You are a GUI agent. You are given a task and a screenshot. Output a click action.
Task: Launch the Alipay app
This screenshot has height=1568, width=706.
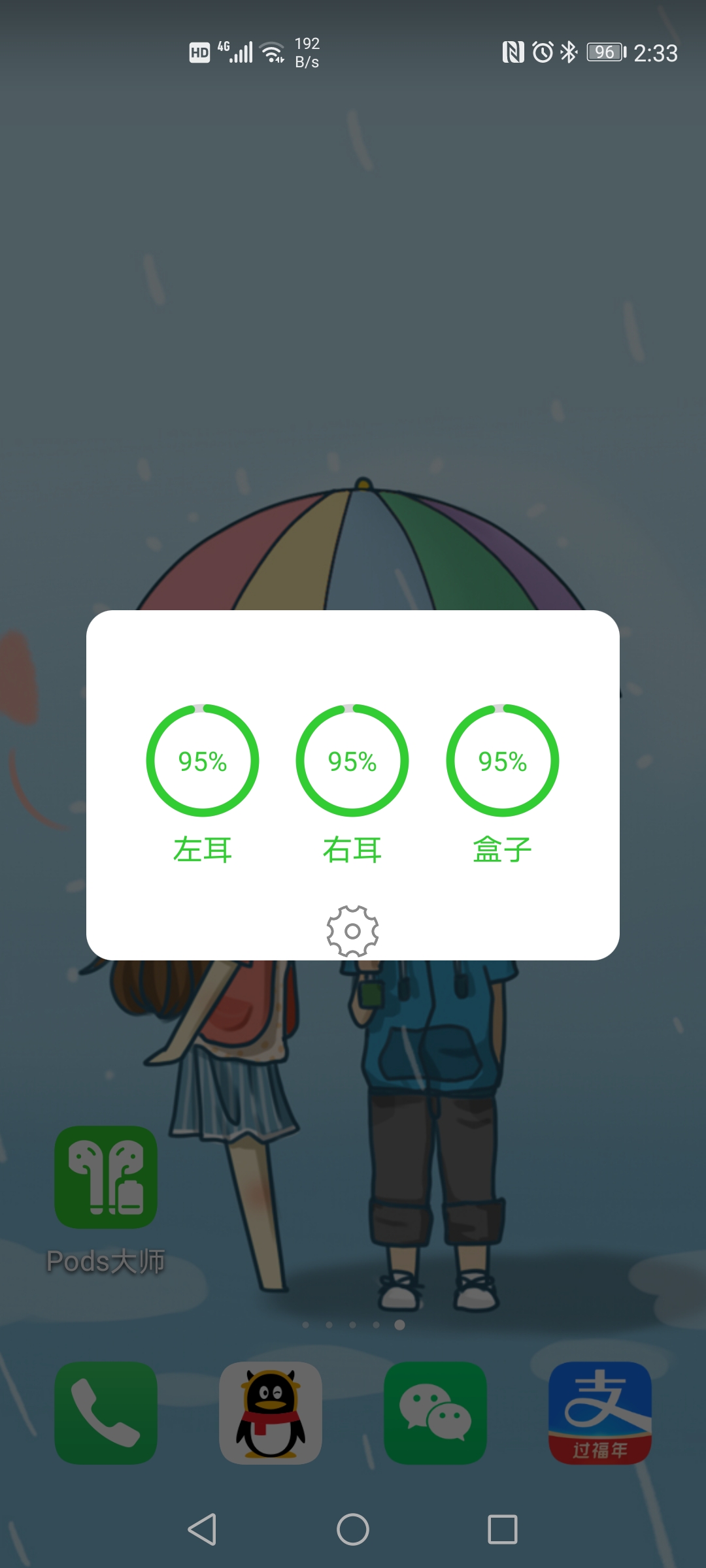point(600,1413)
